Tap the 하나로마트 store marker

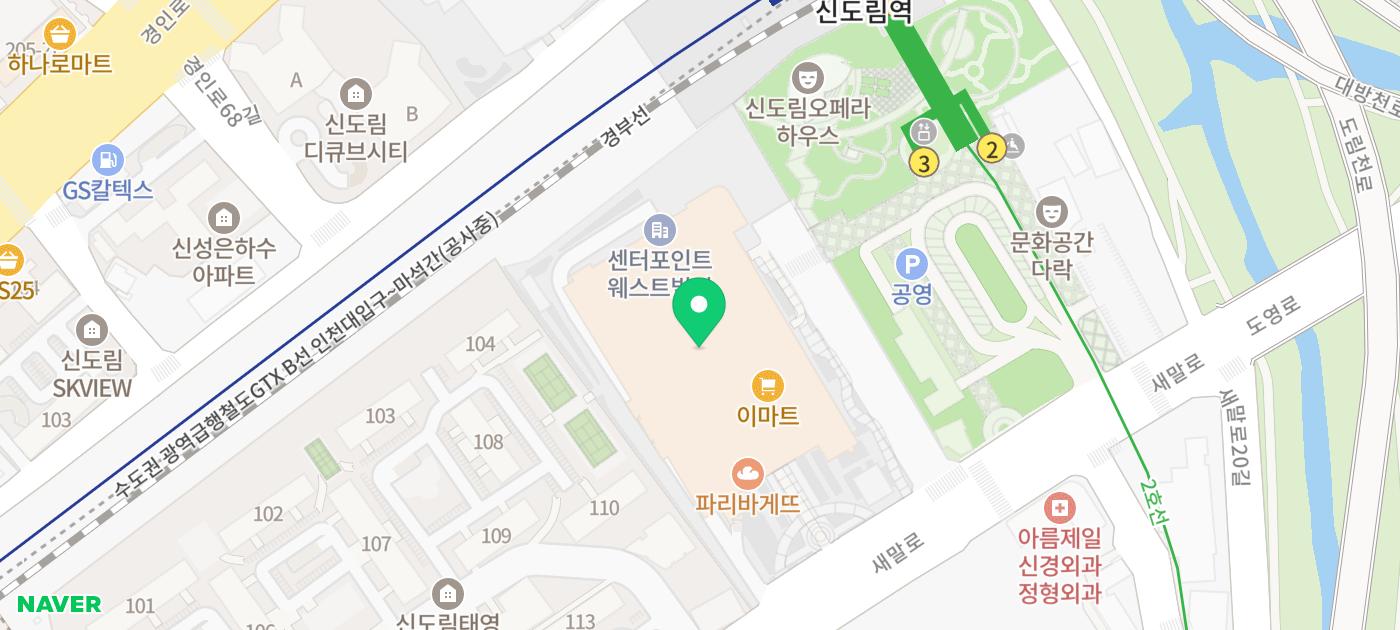(x=60, y=35)
